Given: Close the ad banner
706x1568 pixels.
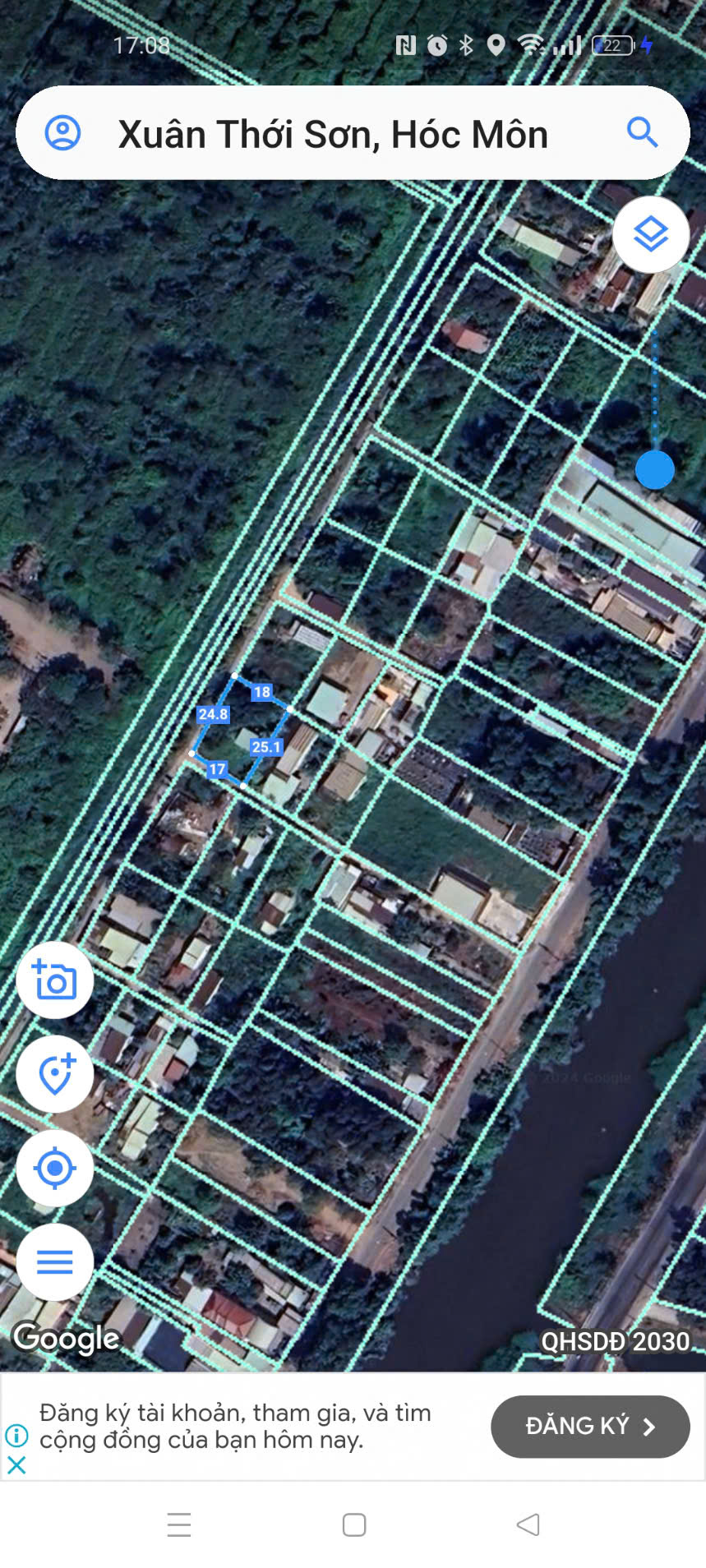Looking at the screenshot, I should [16, 1464].
